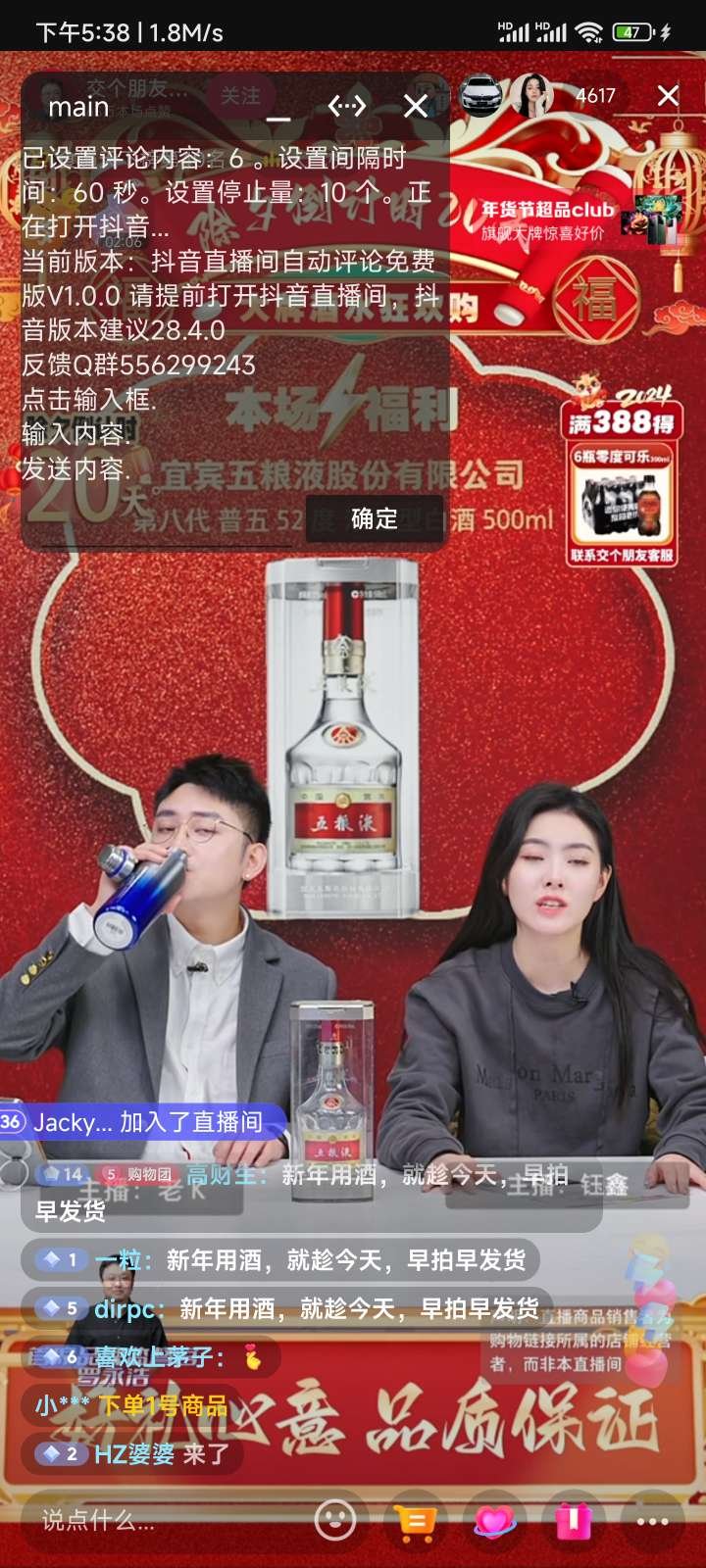Tap the 确定 button in the overlay
This screenshot has height=1568, width=706.
[375, 519]
